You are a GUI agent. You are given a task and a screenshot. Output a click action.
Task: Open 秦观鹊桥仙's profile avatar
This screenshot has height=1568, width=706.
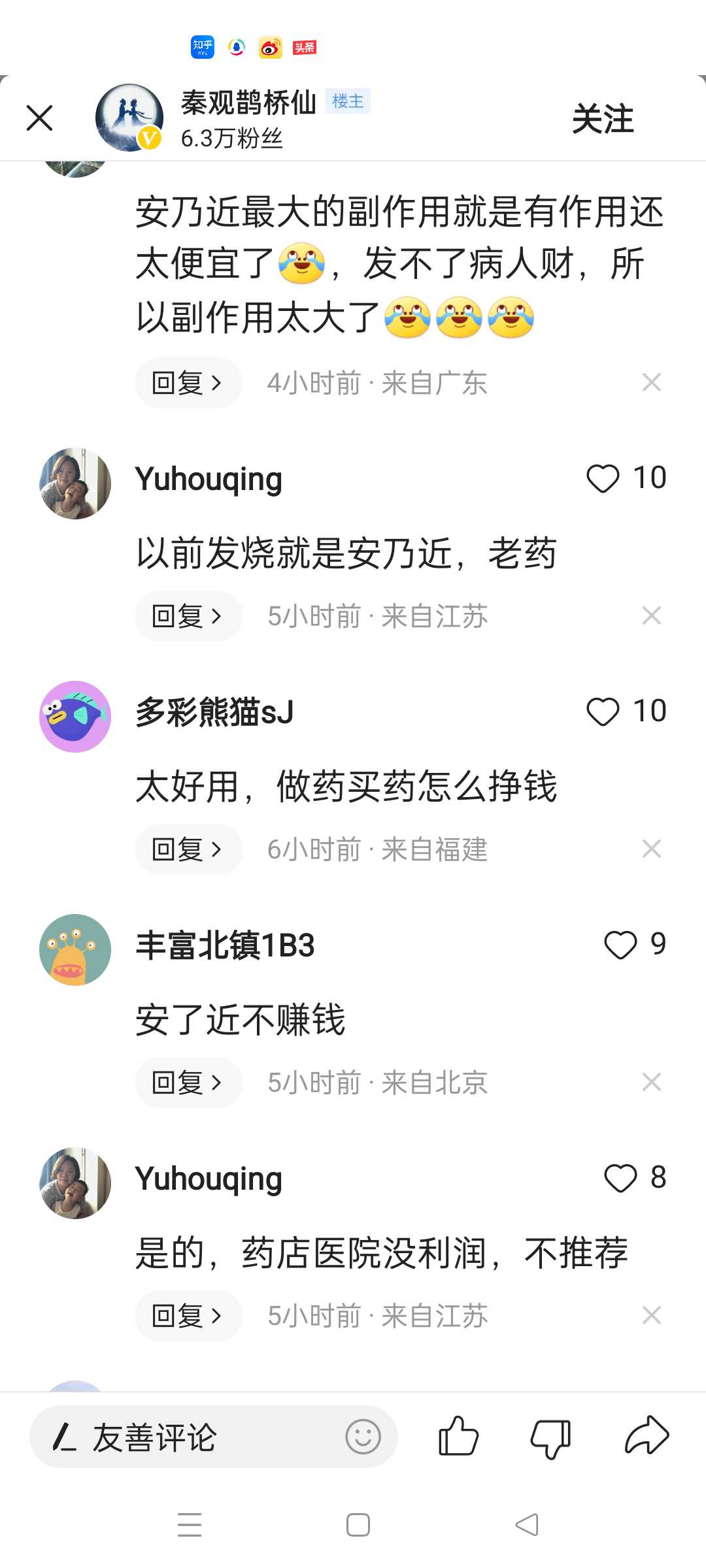point(129,118)
